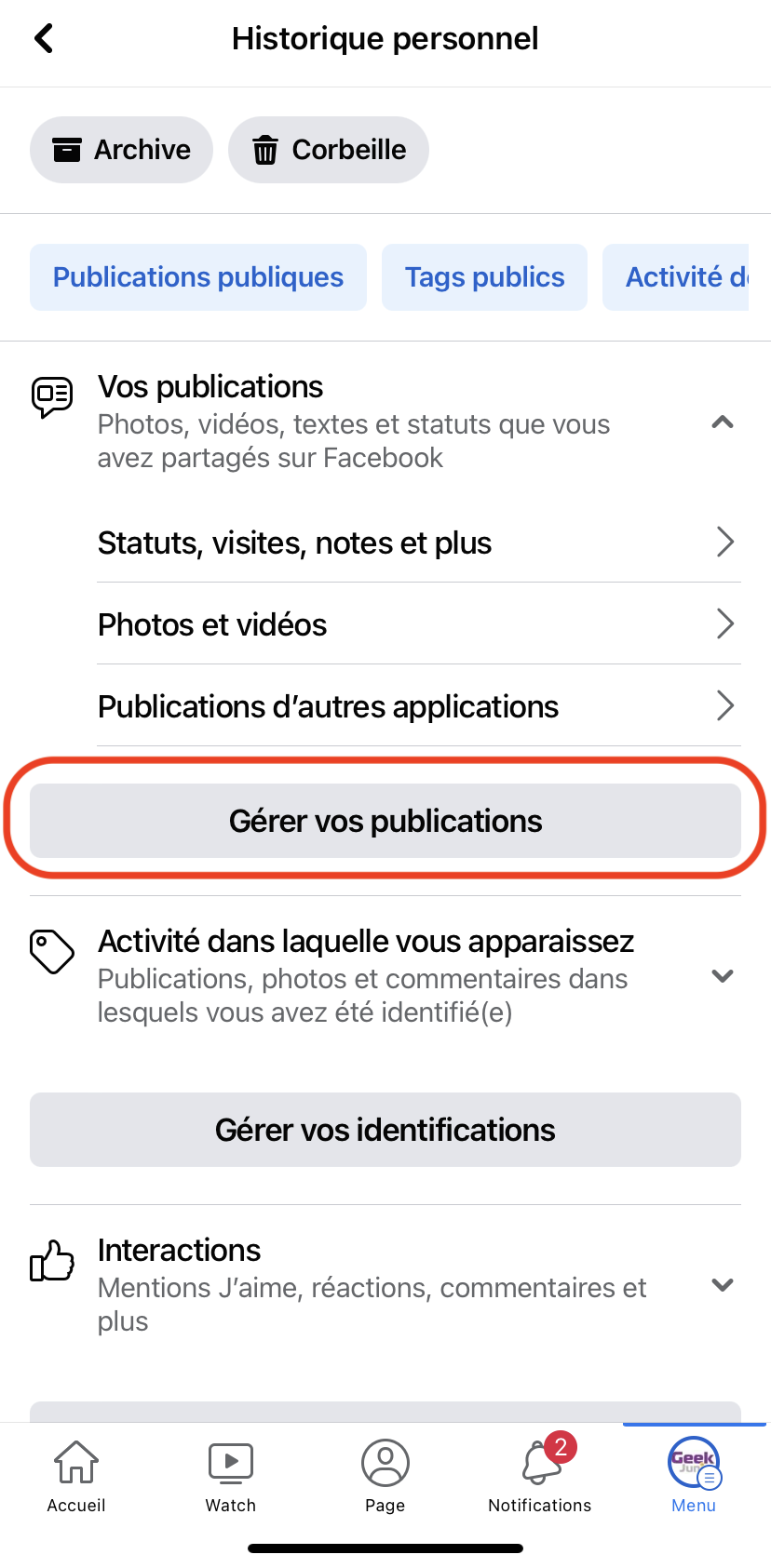Open the Notifications tab
The height and width of the screenshot is (1568, 771).
coord(540,1475)
